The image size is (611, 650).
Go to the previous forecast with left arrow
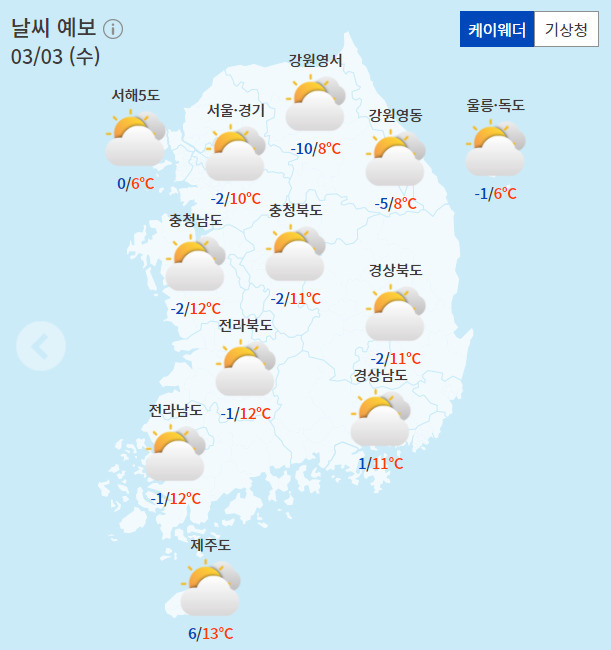coord(41,347)
